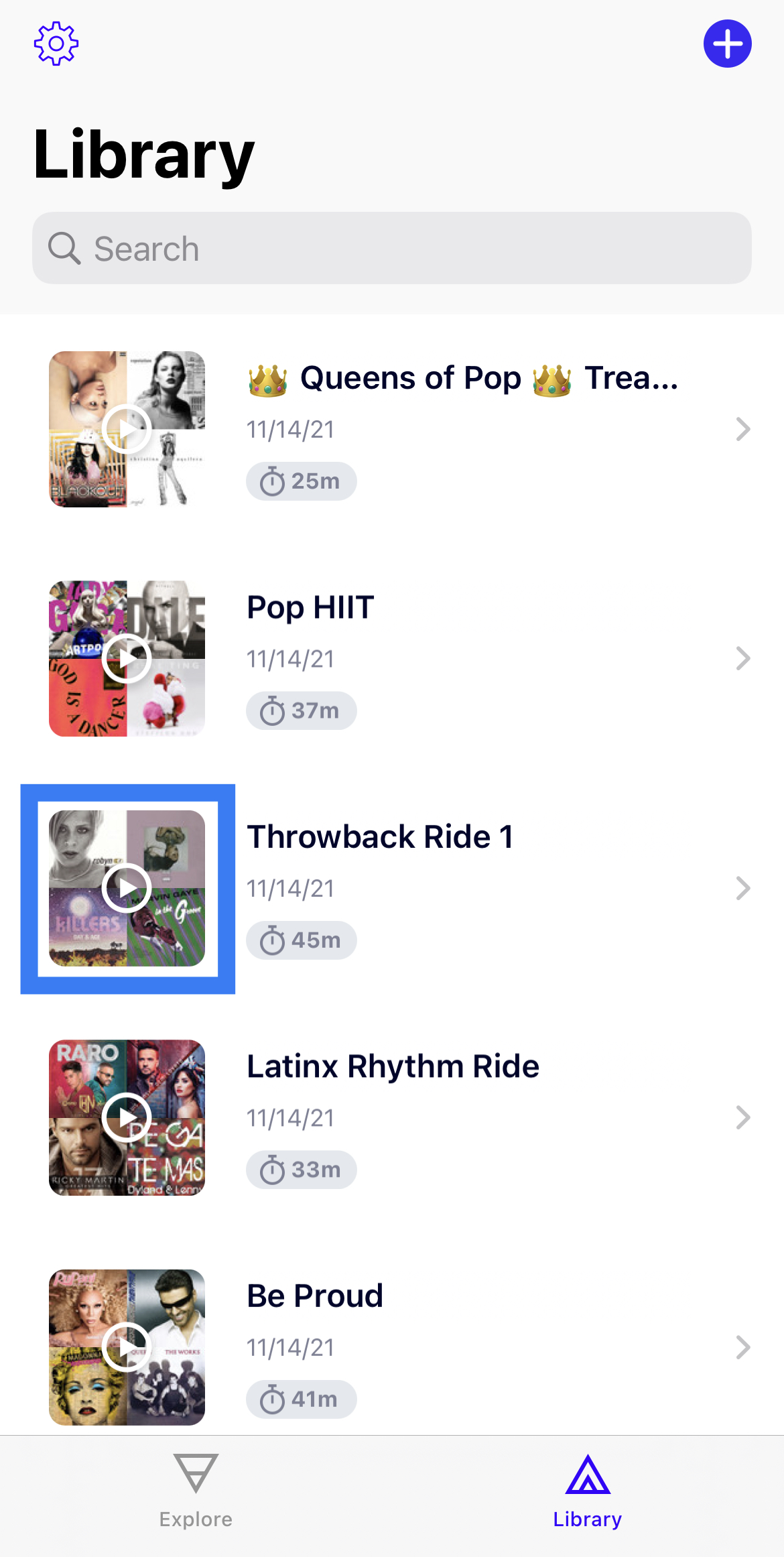Open the Throwback Ride 1 details
784x1557 pixels.
coord(742,888)
